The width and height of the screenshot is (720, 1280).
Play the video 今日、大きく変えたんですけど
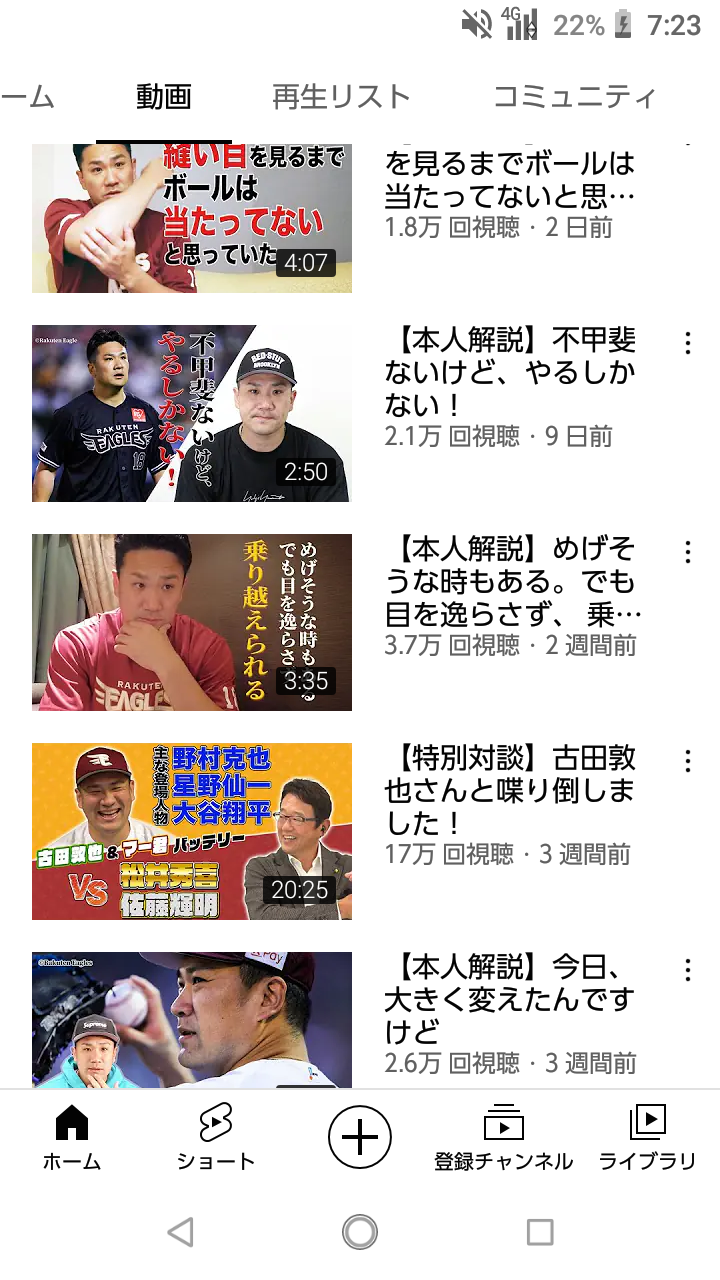(192, 1020)
